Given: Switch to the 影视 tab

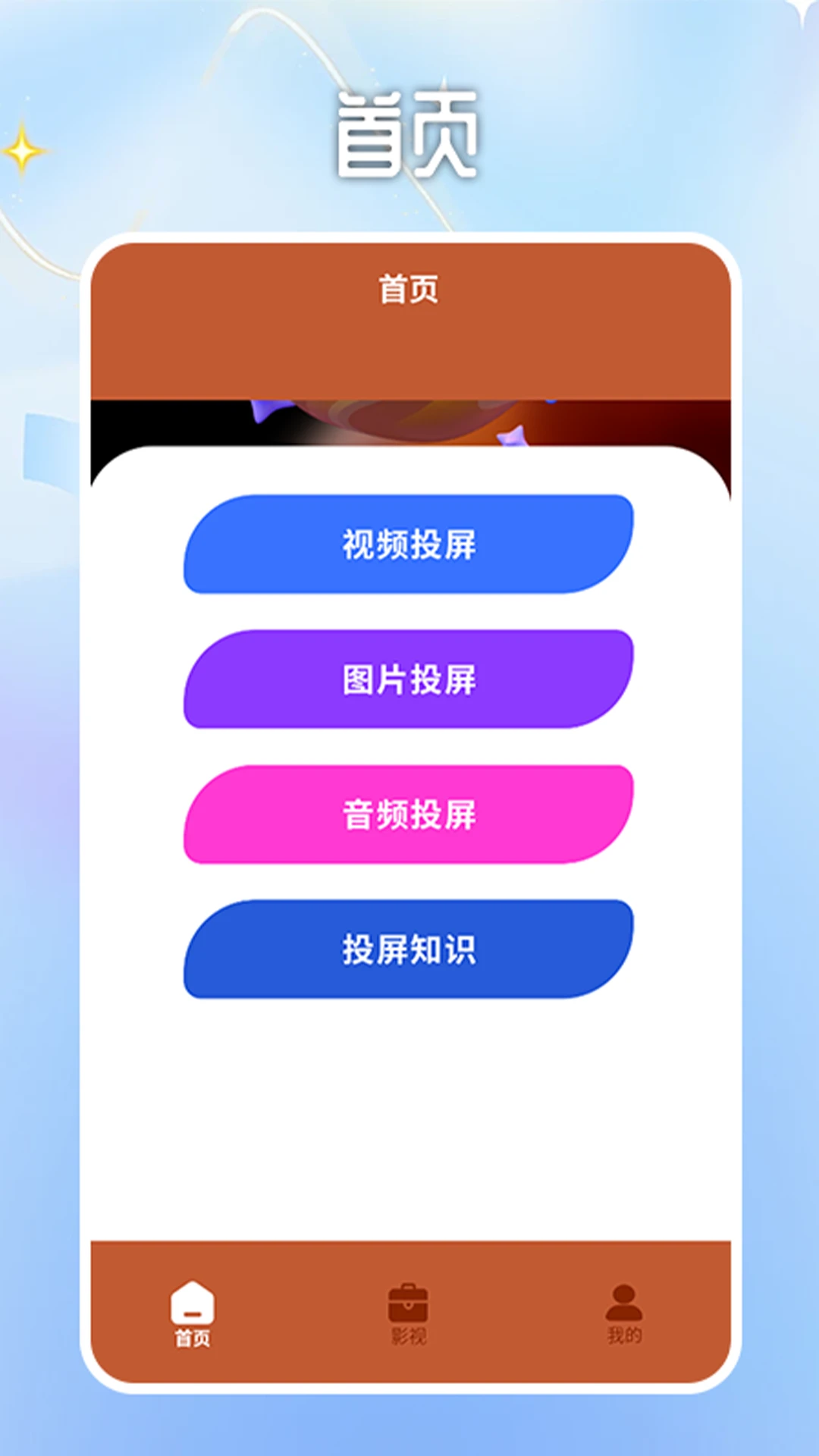Looking at the screenshot, I should click(x=408, y=1312).
